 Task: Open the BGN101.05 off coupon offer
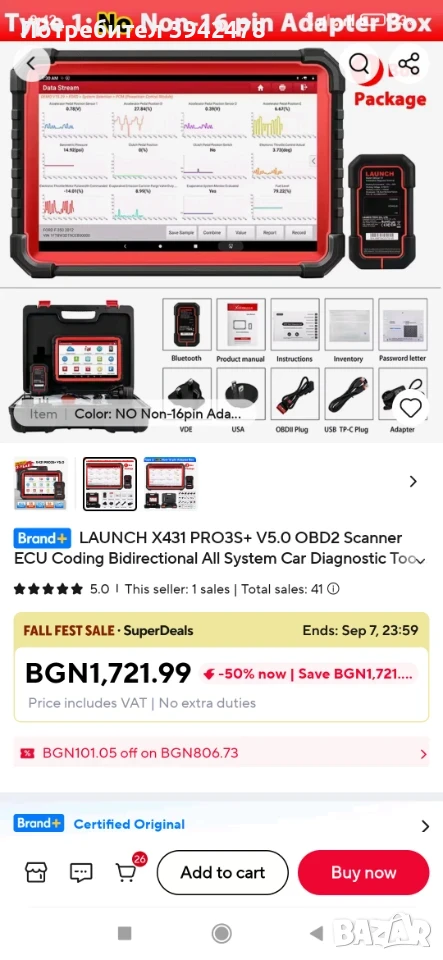pyautogui.click(x=222, y=752)
